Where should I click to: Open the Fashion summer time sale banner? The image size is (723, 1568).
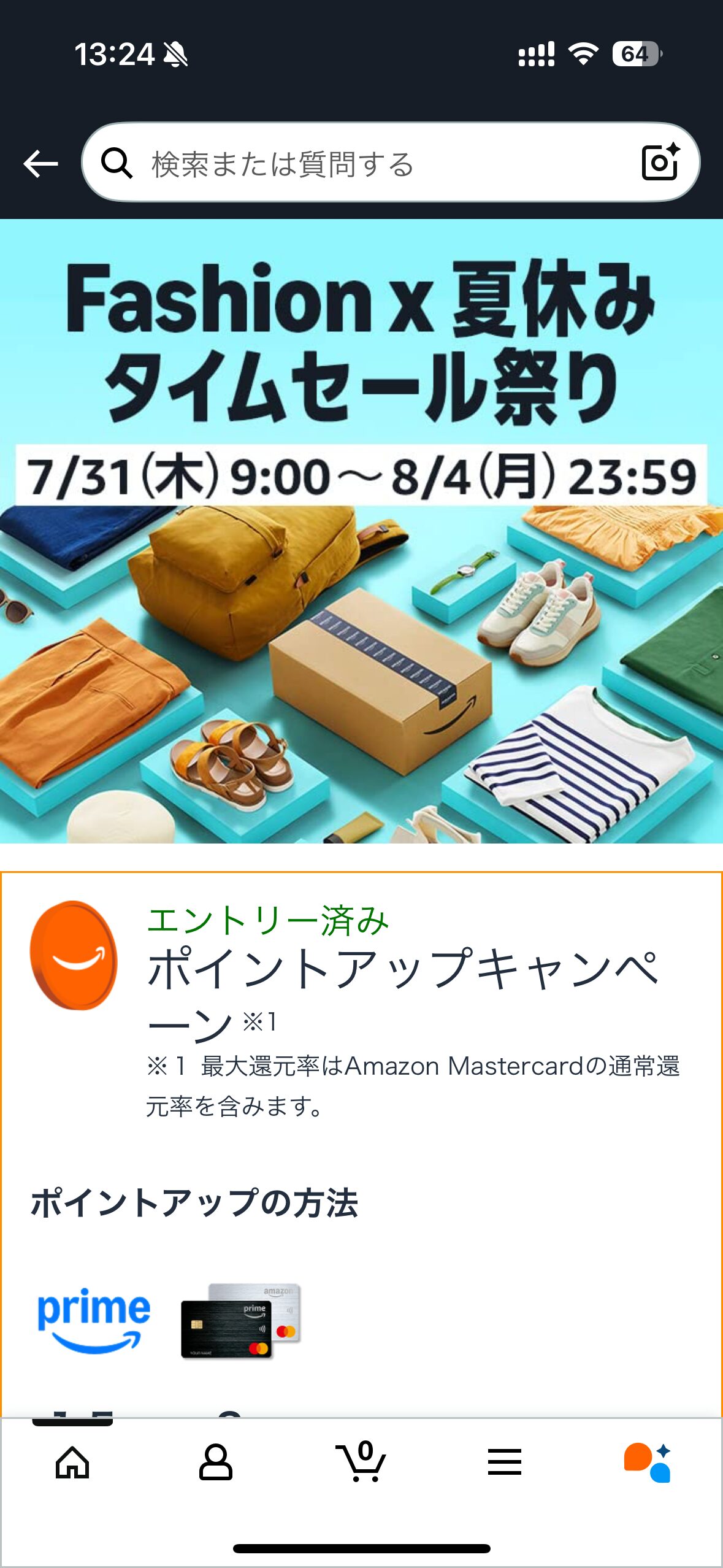coord(361,531)
